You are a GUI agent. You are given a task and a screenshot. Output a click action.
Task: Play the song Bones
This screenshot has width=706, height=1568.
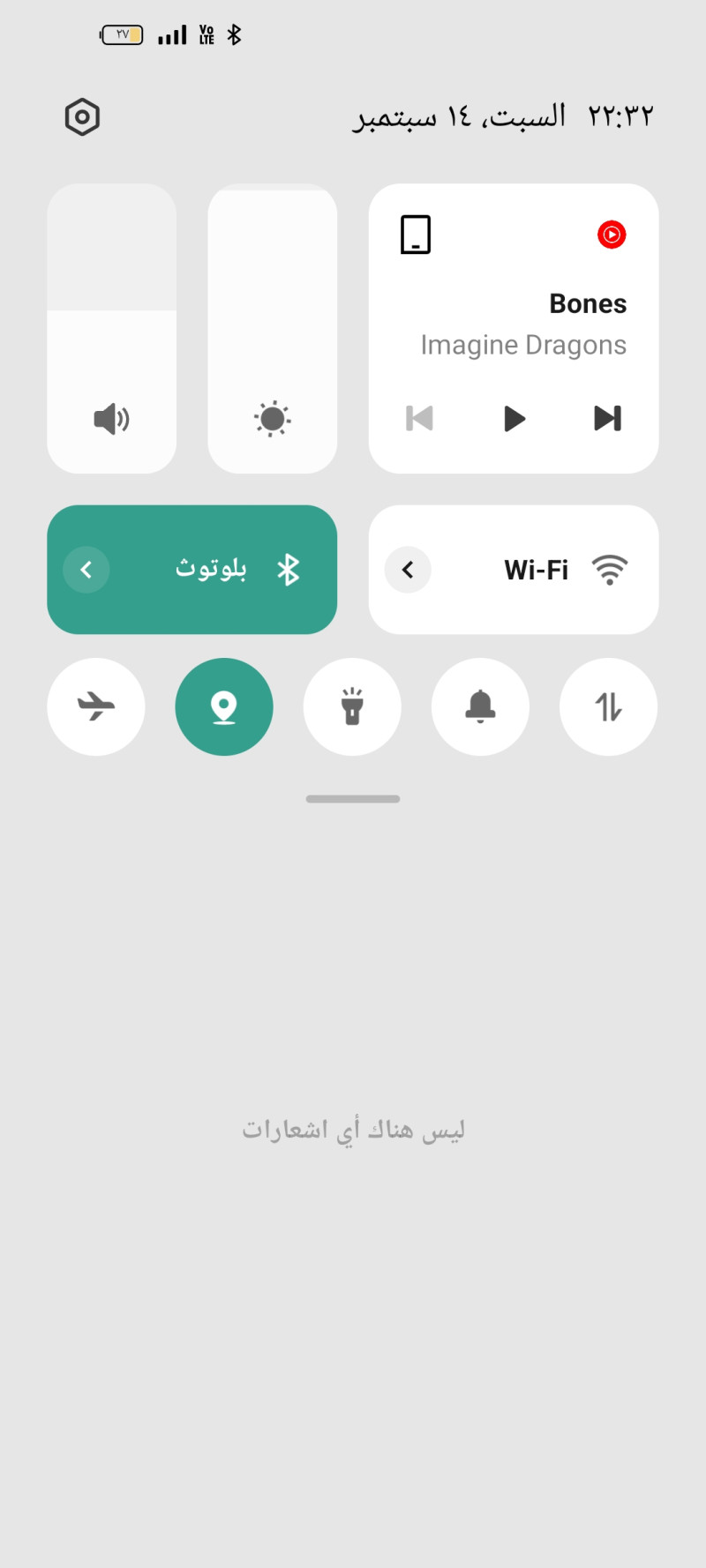tap(514, 418)
